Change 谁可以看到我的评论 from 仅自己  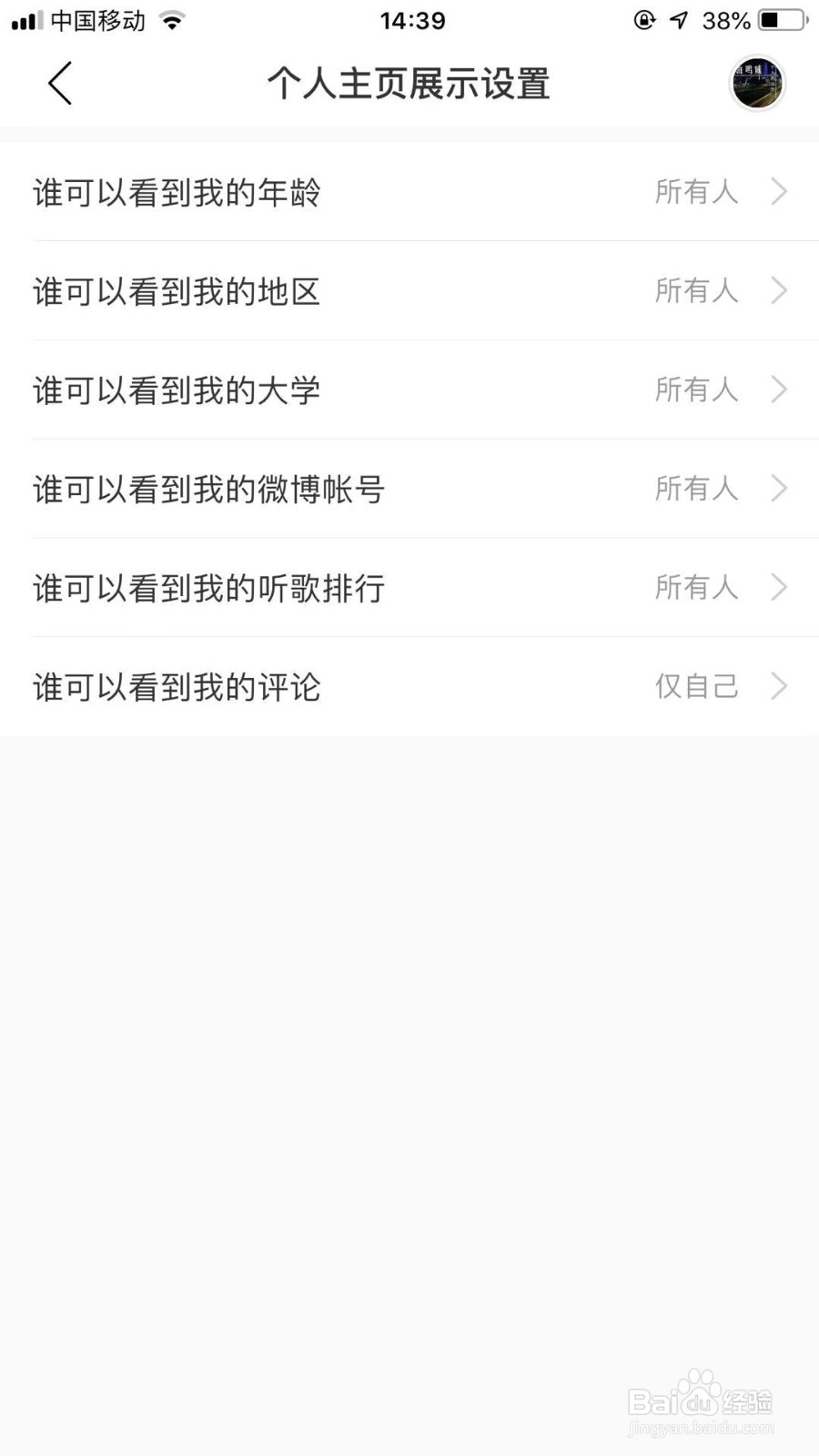409,686
